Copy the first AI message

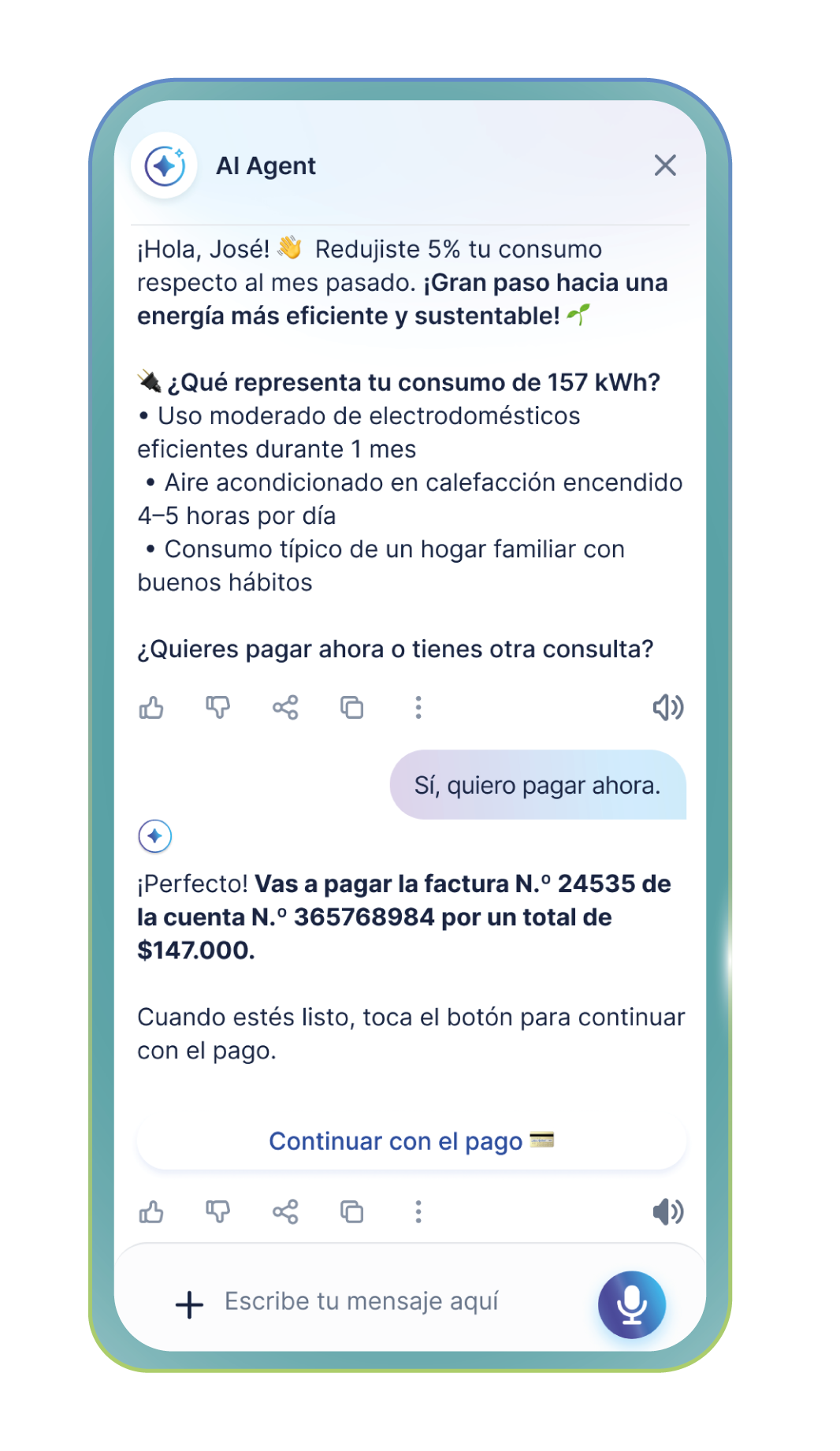tap(351, 708)
